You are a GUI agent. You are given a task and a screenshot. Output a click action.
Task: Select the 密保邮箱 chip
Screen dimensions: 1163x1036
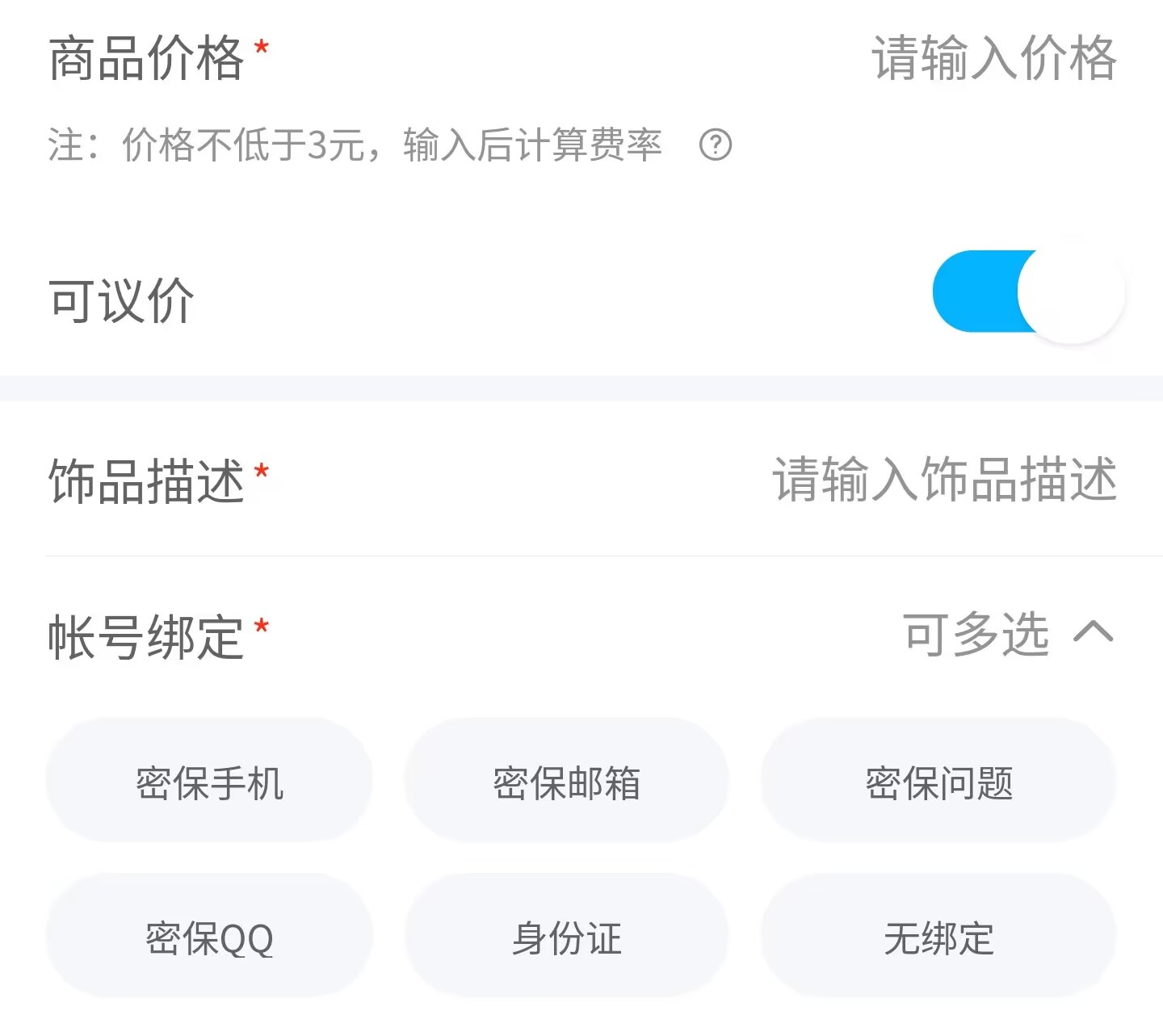[x=567, y=782]
